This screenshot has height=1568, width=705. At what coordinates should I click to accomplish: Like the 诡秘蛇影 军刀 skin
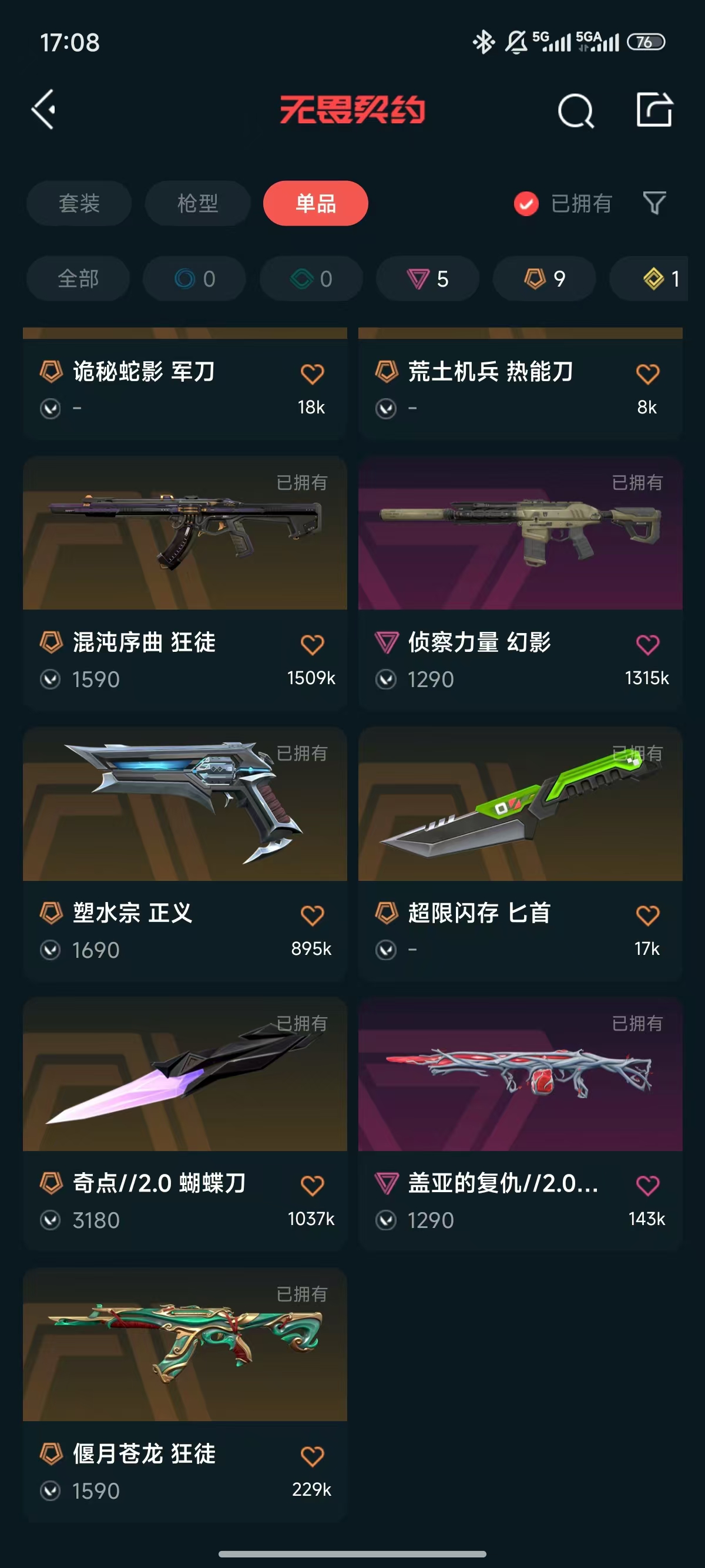pos(313,373)
